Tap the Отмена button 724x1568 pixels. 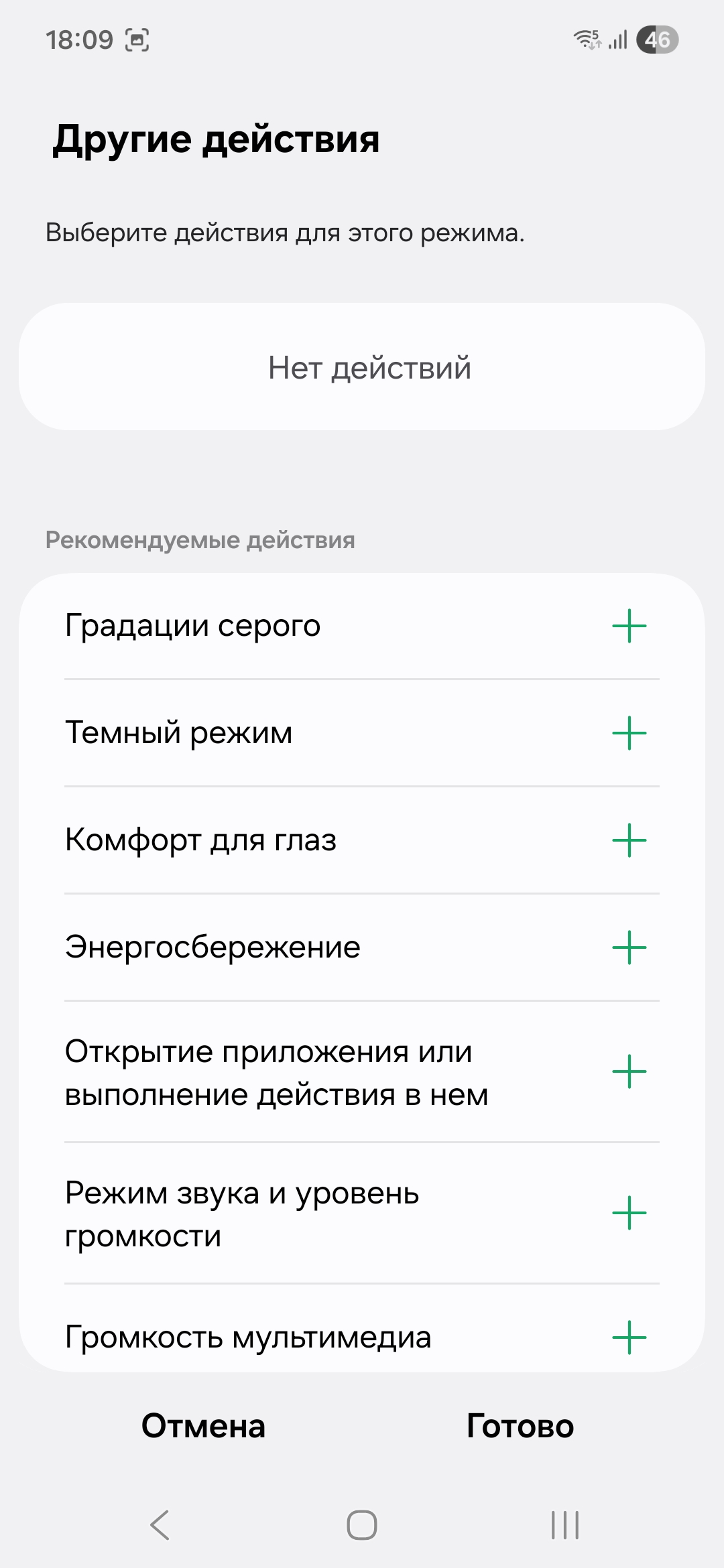coord(203,1426)
